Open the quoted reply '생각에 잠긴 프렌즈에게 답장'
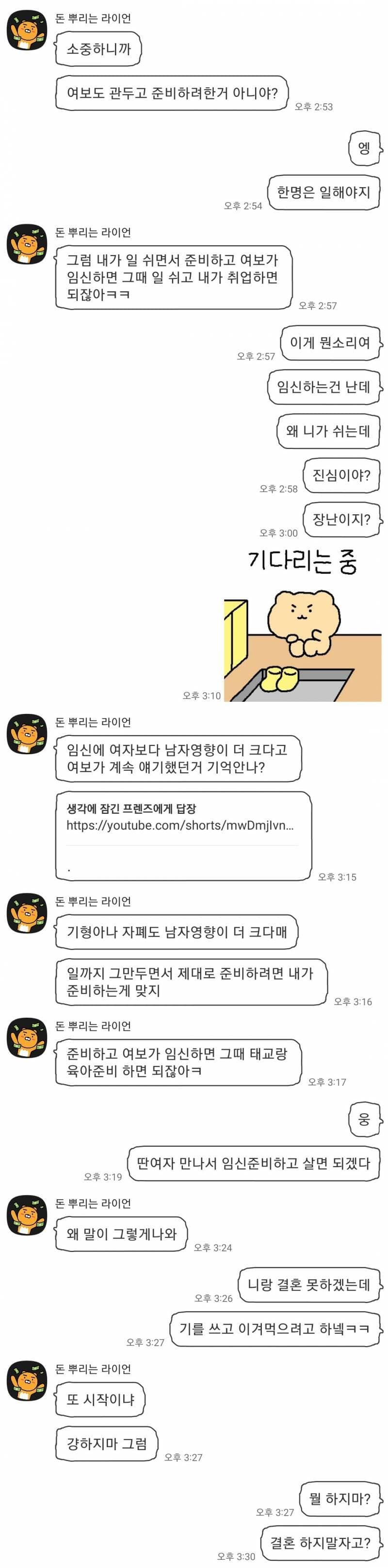 131,809
